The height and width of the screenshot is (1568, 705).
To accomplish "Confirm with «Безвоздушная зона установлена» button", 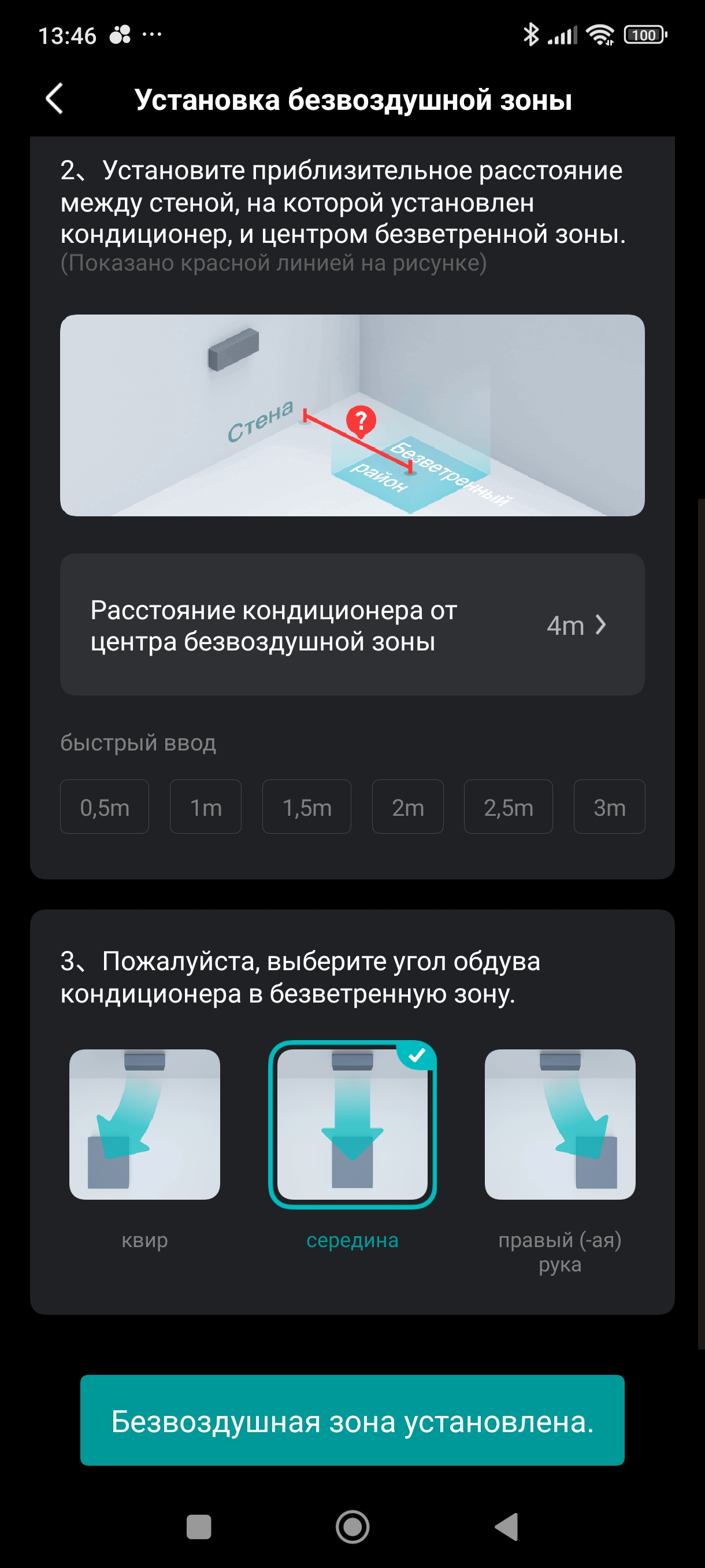I will 352,1420.
